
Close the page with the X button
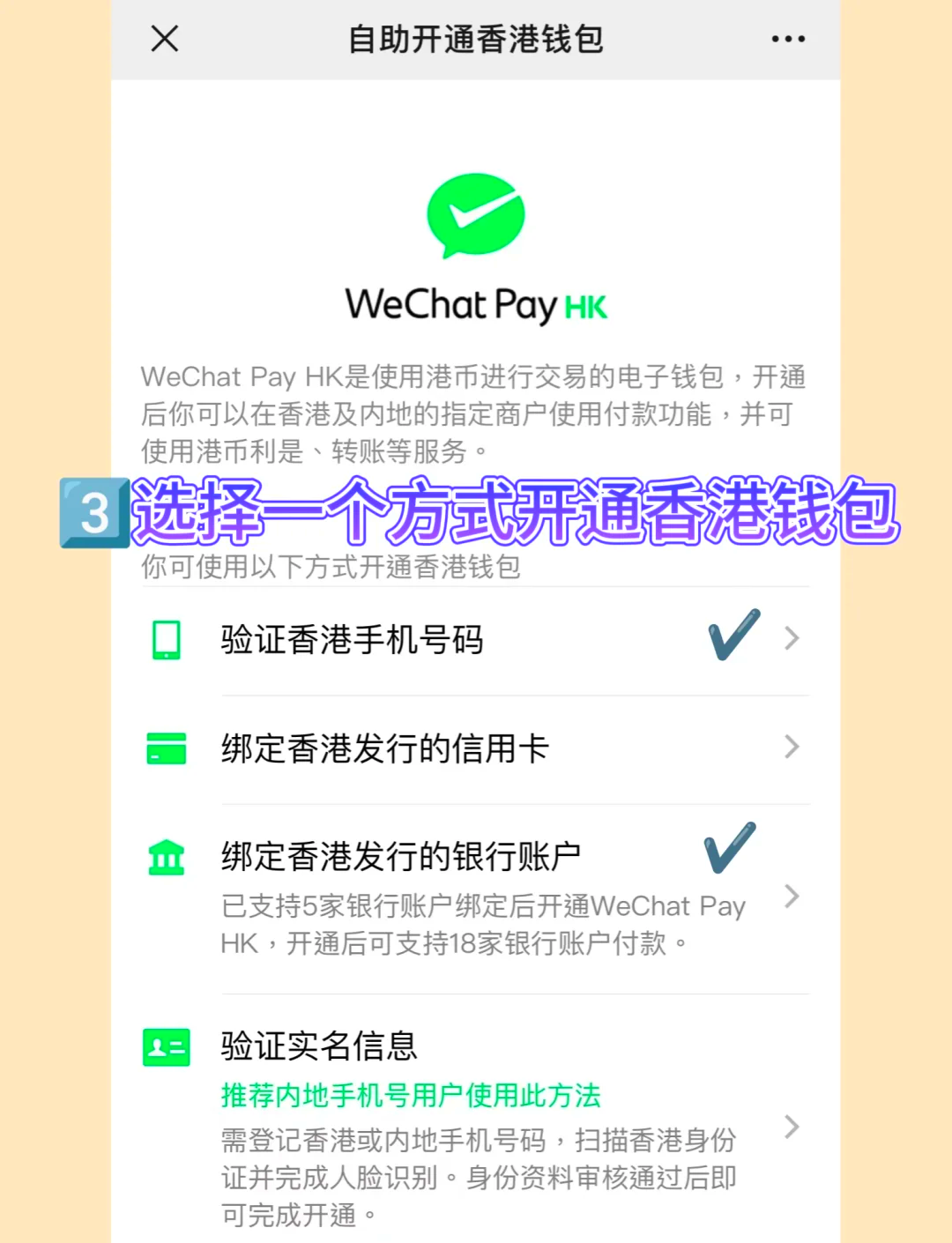point(163,39)
